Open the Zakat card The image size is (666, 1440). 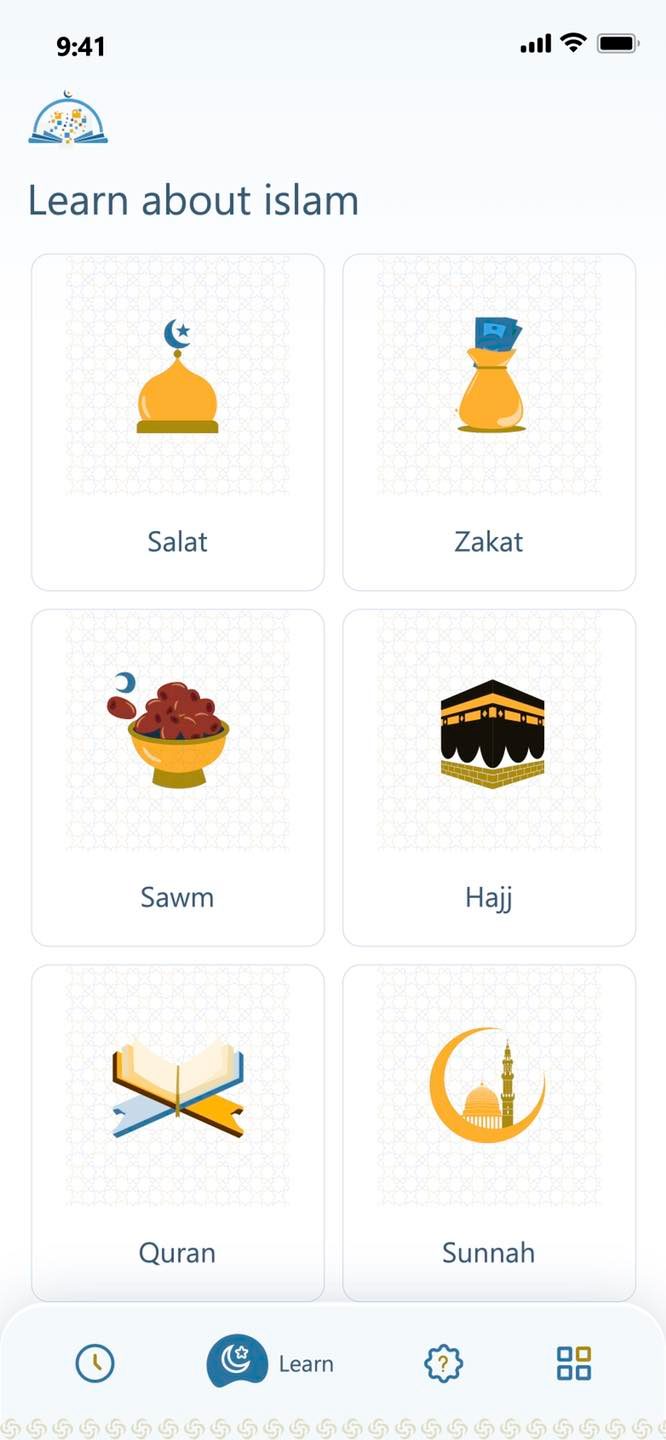tap(489, 422)
